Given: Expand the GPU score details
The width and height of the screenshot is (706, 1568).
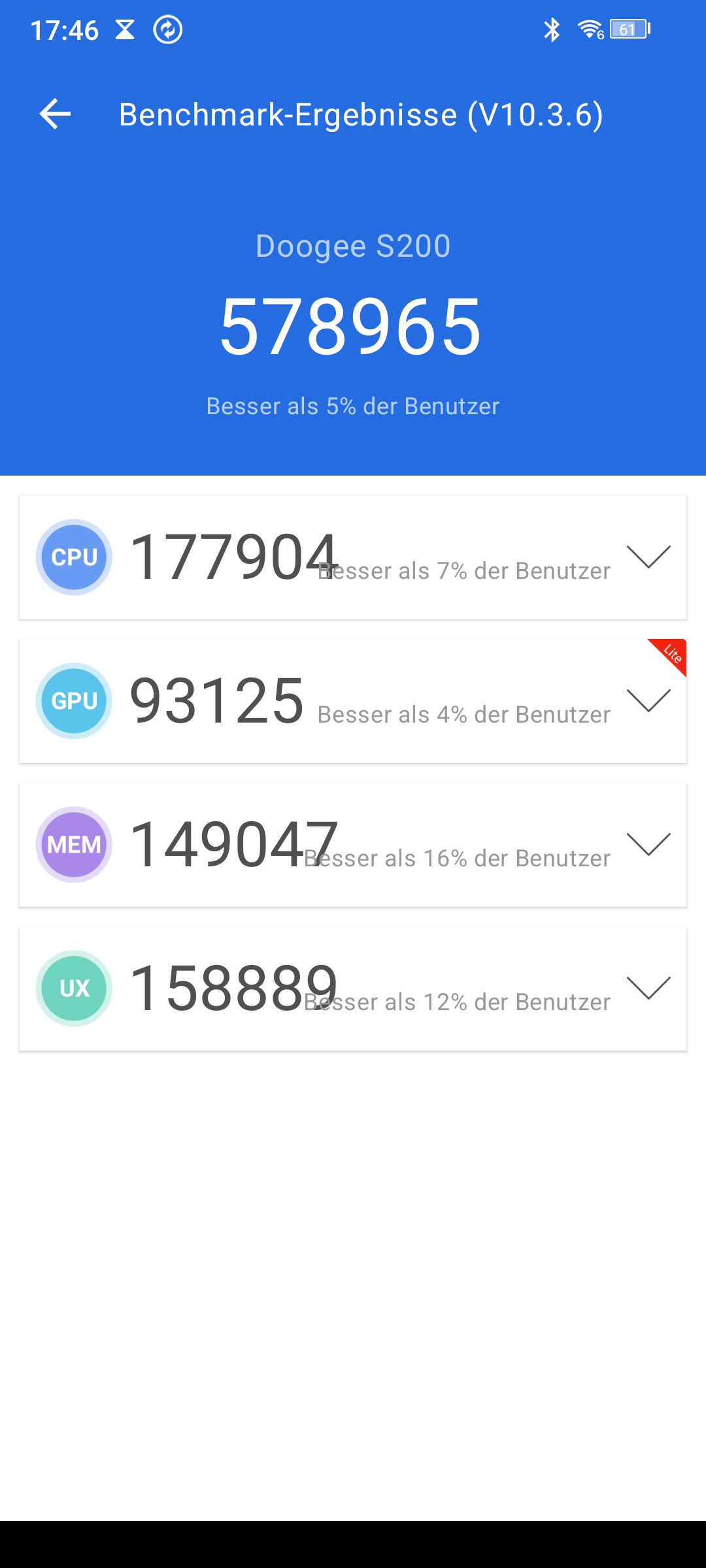Looking at the screenshot, I should pyautogui.click(x=648, y=700).
